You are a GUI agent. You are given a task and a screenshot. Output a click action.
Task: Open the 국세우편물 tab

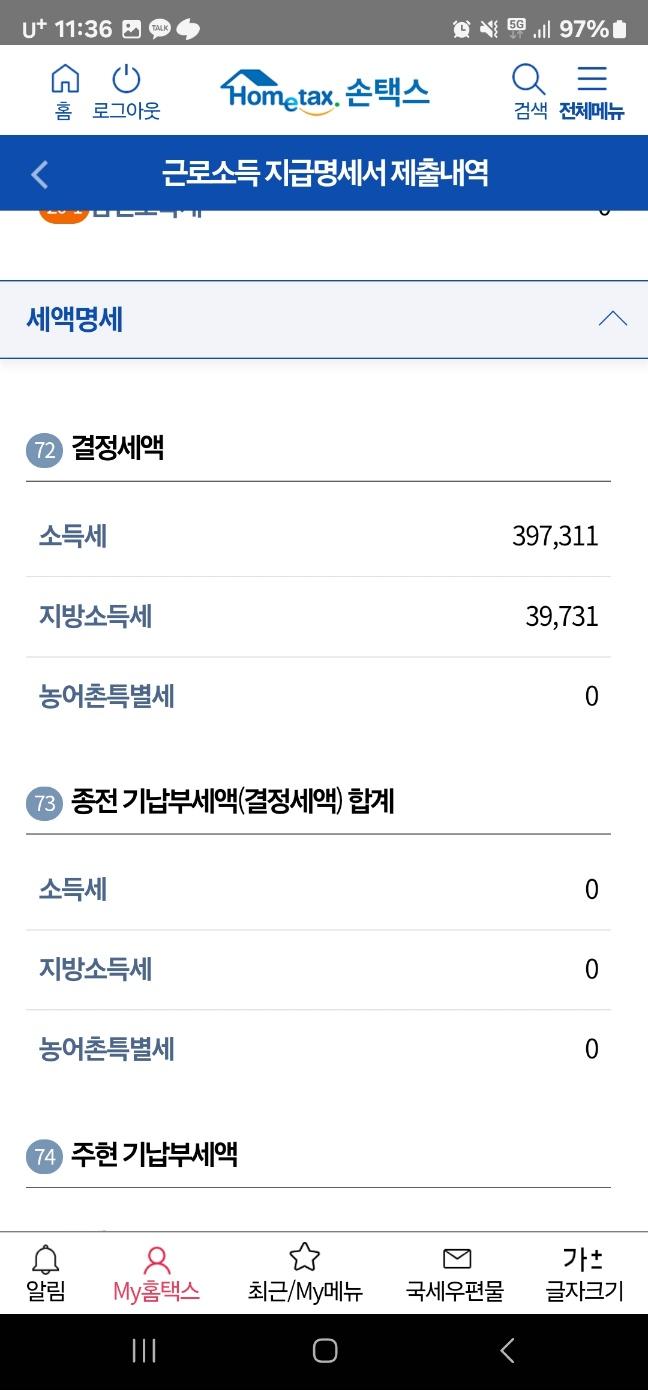point(455,1274)
